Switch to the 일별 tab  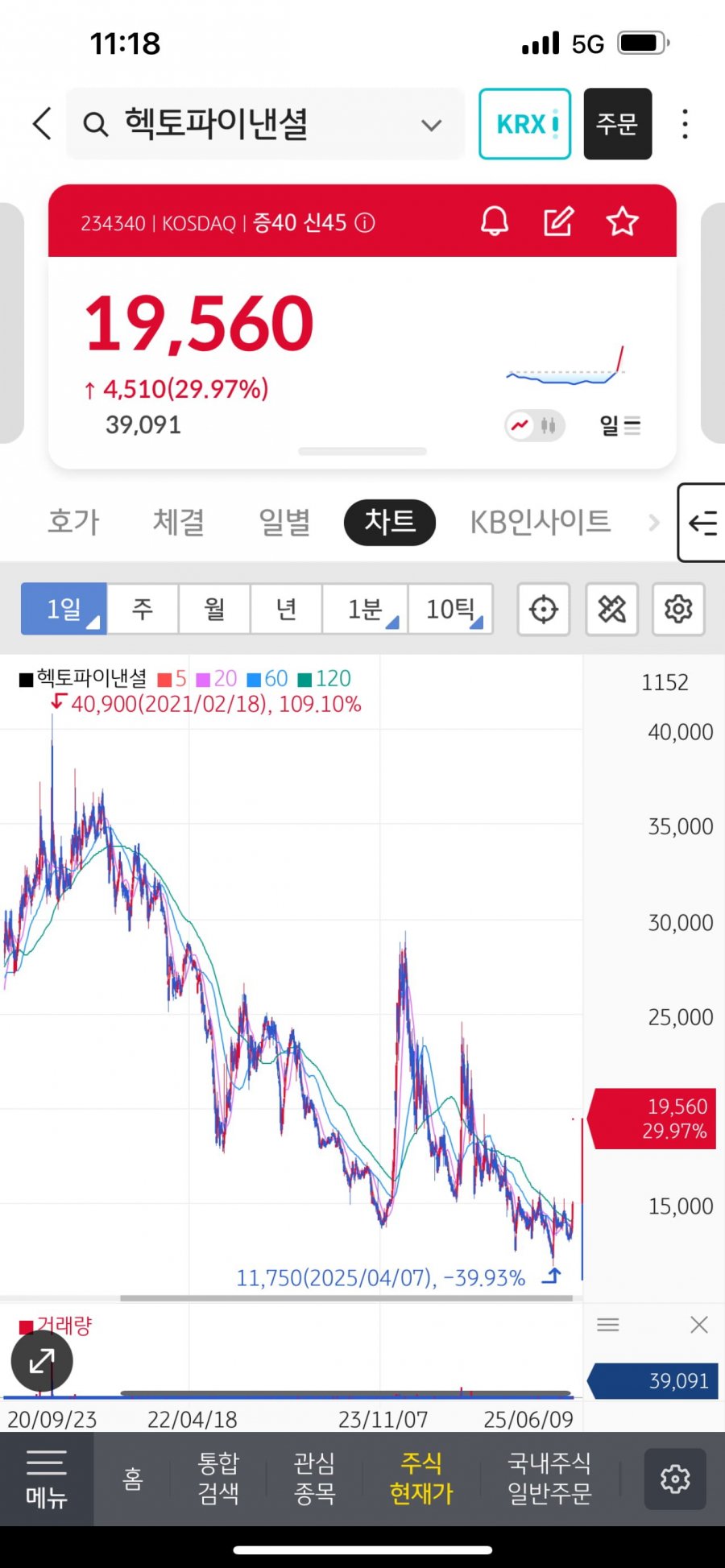coord(284,522)
